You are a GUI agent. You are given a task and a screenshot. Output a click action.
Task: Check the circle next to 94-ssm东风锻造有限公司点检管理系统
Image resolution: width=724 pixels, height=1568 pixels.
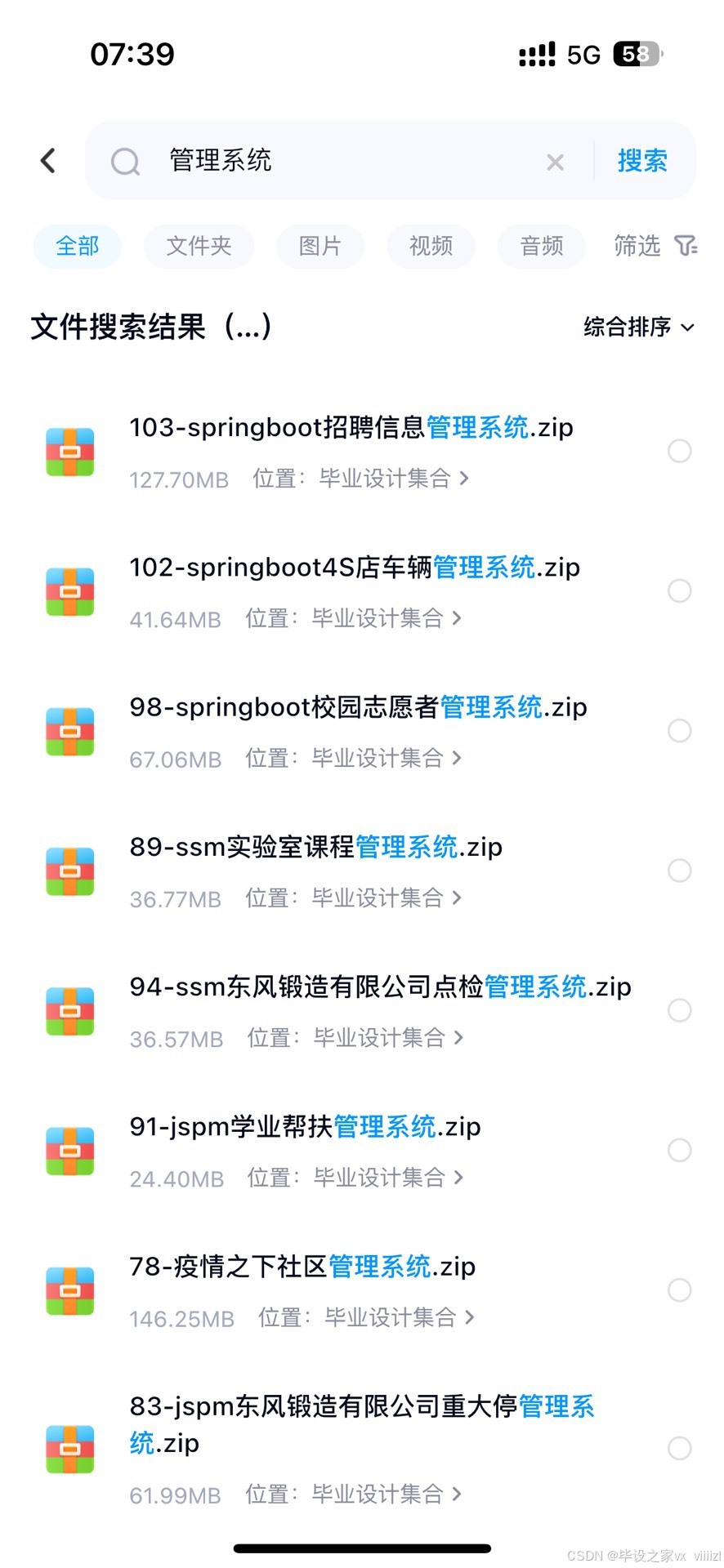680,1010
